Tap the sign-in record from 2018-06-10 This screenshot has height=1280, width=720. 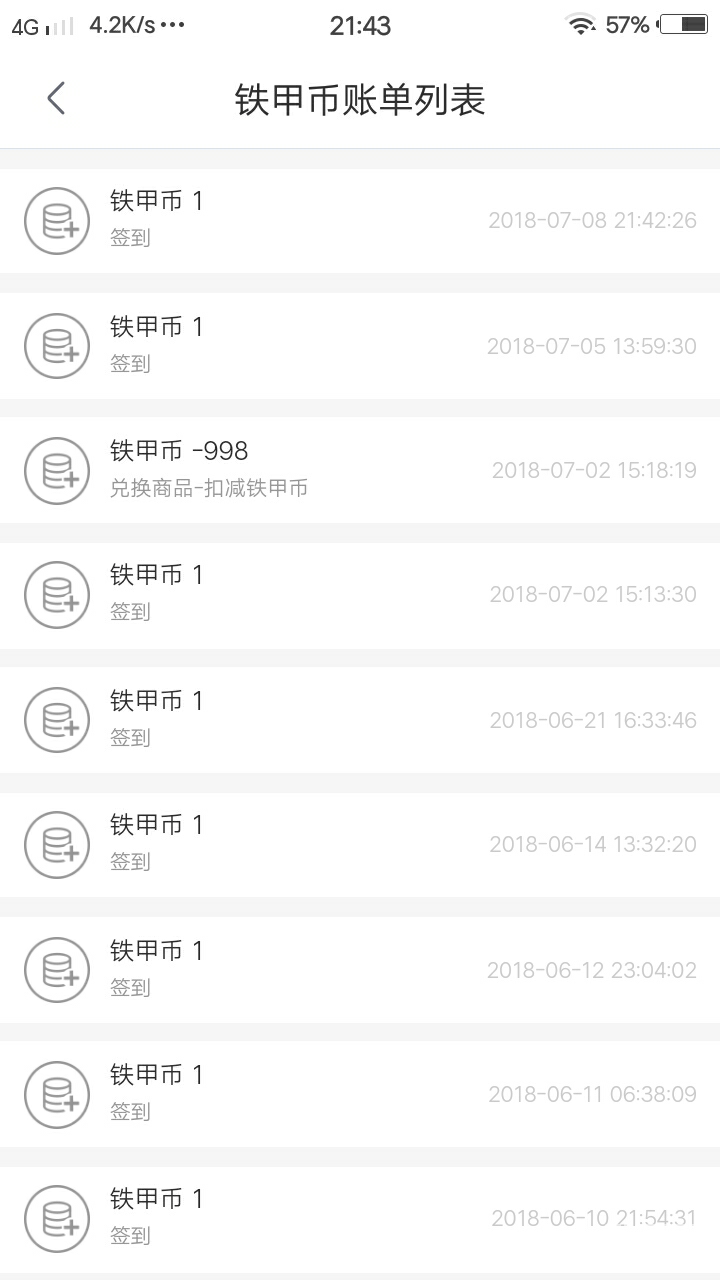[360, 1219]
